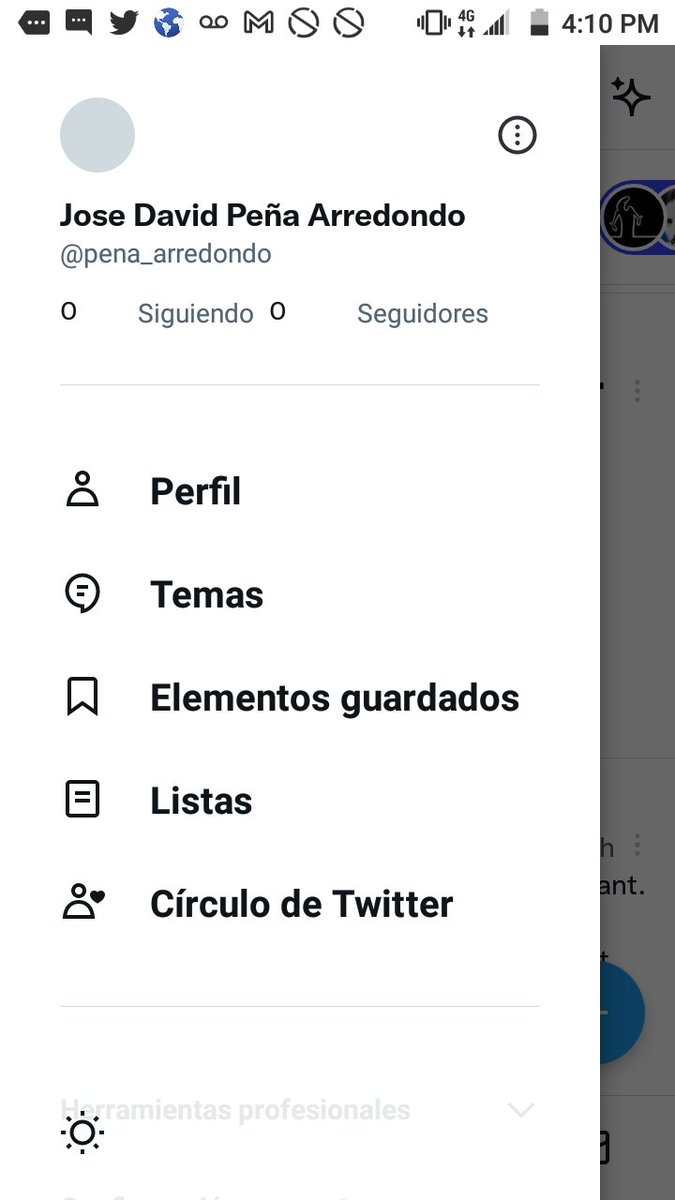Screen dimensions: 675x1200
Task: Open Círculo de Twitter
Action: tap(300, 904)
